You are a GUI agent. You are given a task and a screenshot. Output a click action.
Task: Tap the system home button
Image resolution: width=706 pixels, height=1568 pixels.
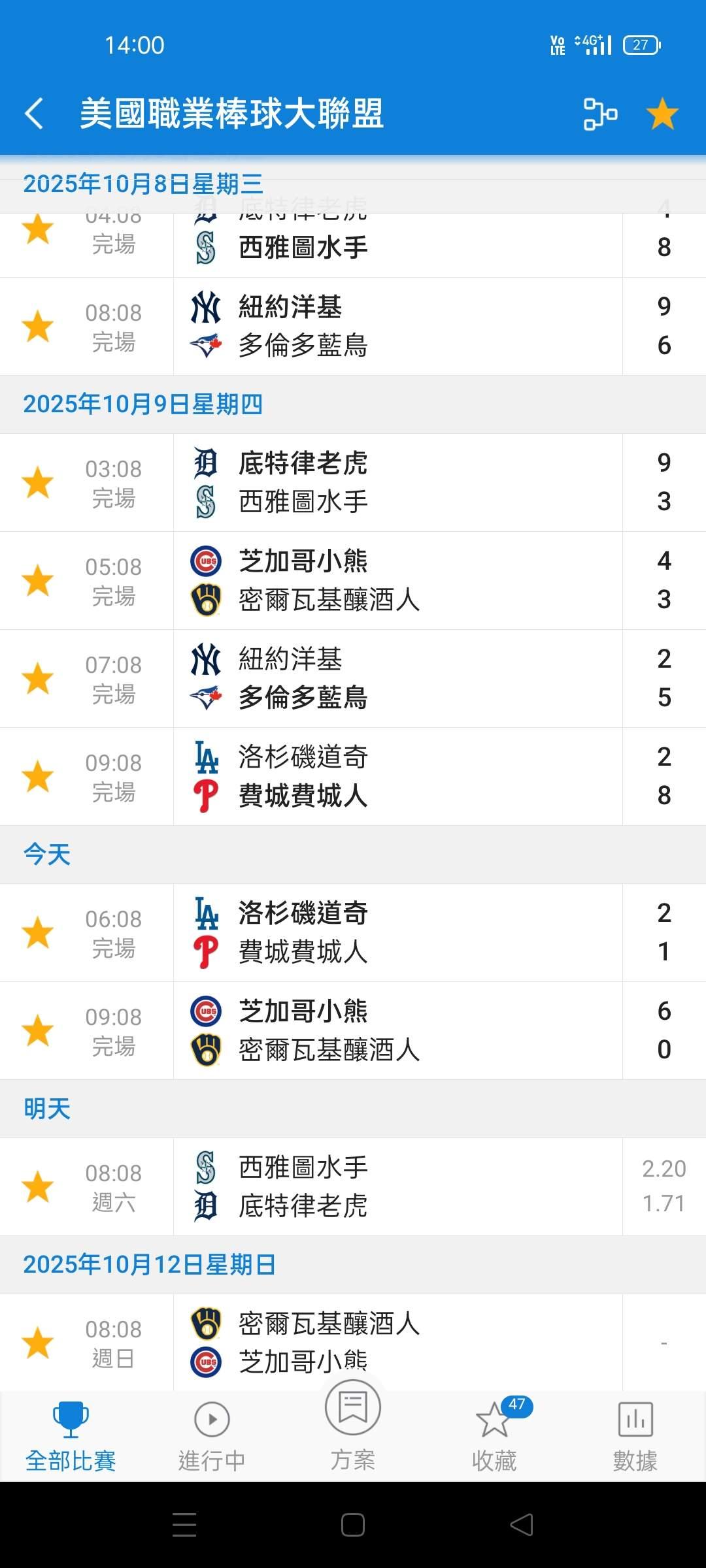[x=353, y=1525]
